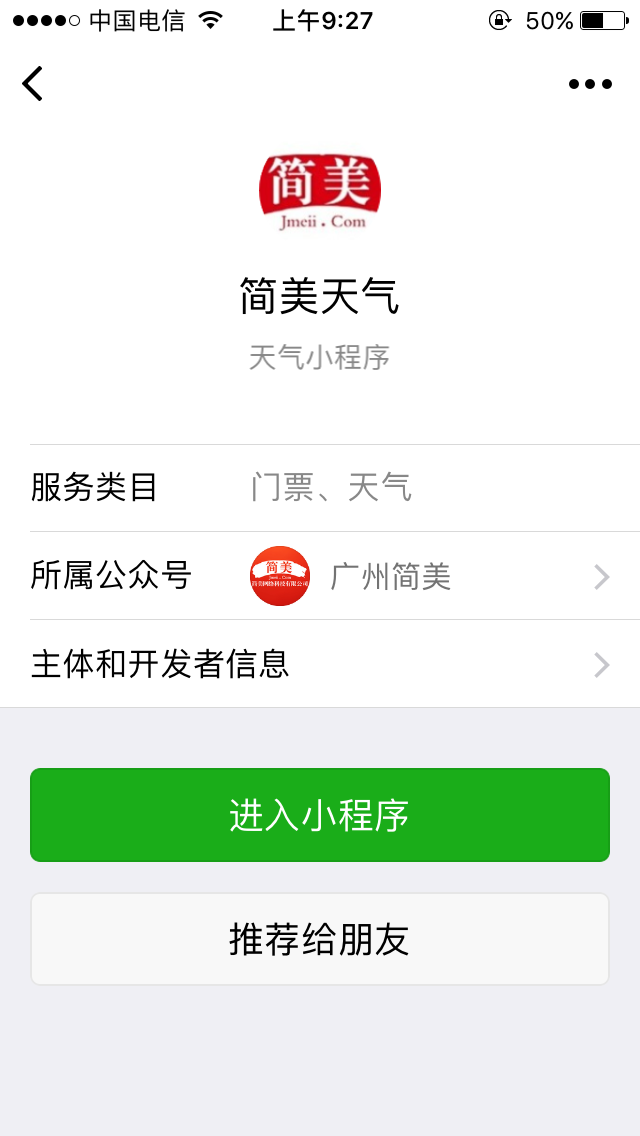
Task: Go back using the top-left arrow
Action: pyautogui.click(x=33, y=84)
